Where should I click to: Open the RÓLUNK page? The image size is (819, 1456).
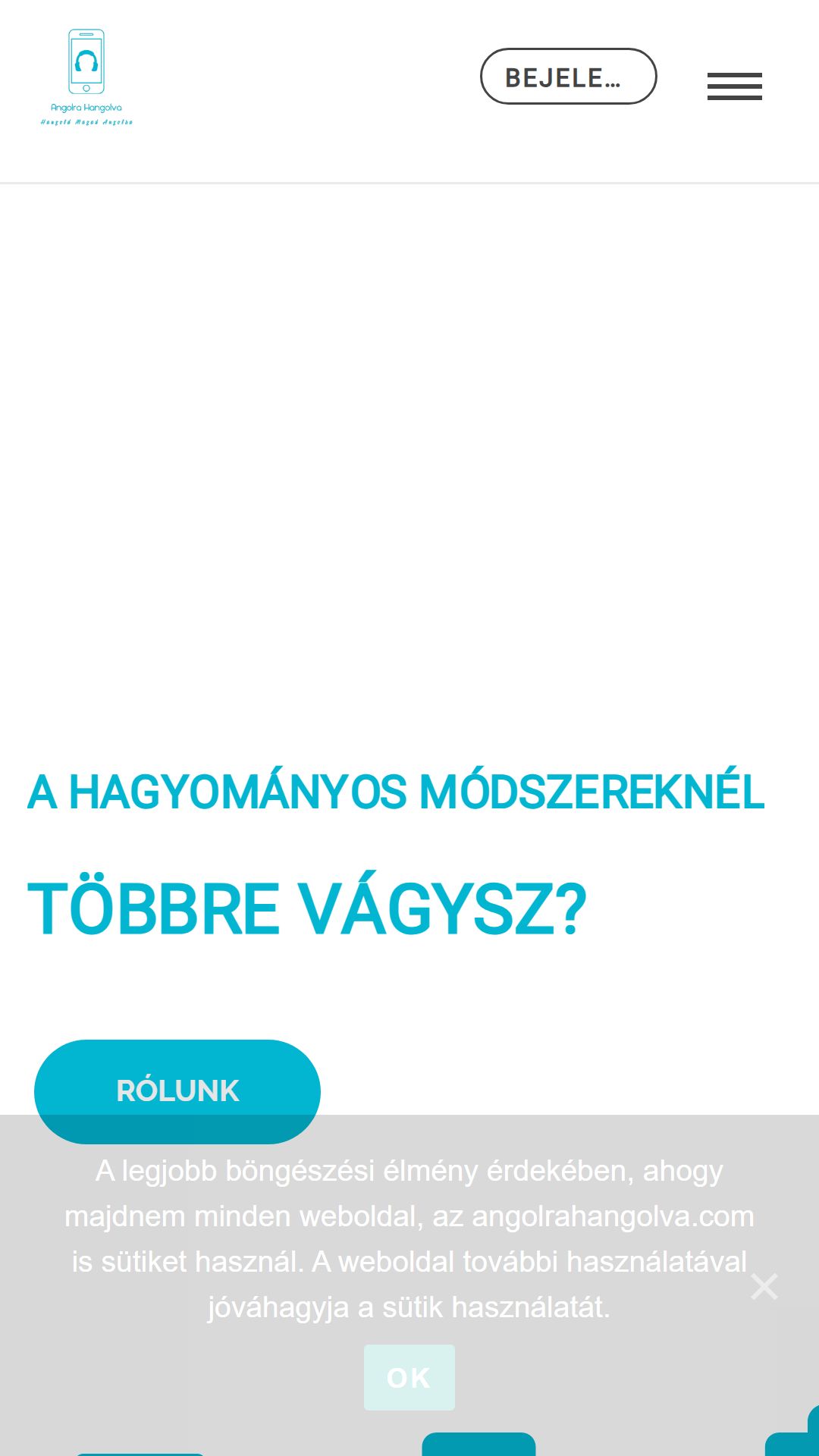(x=177, y=1091)
